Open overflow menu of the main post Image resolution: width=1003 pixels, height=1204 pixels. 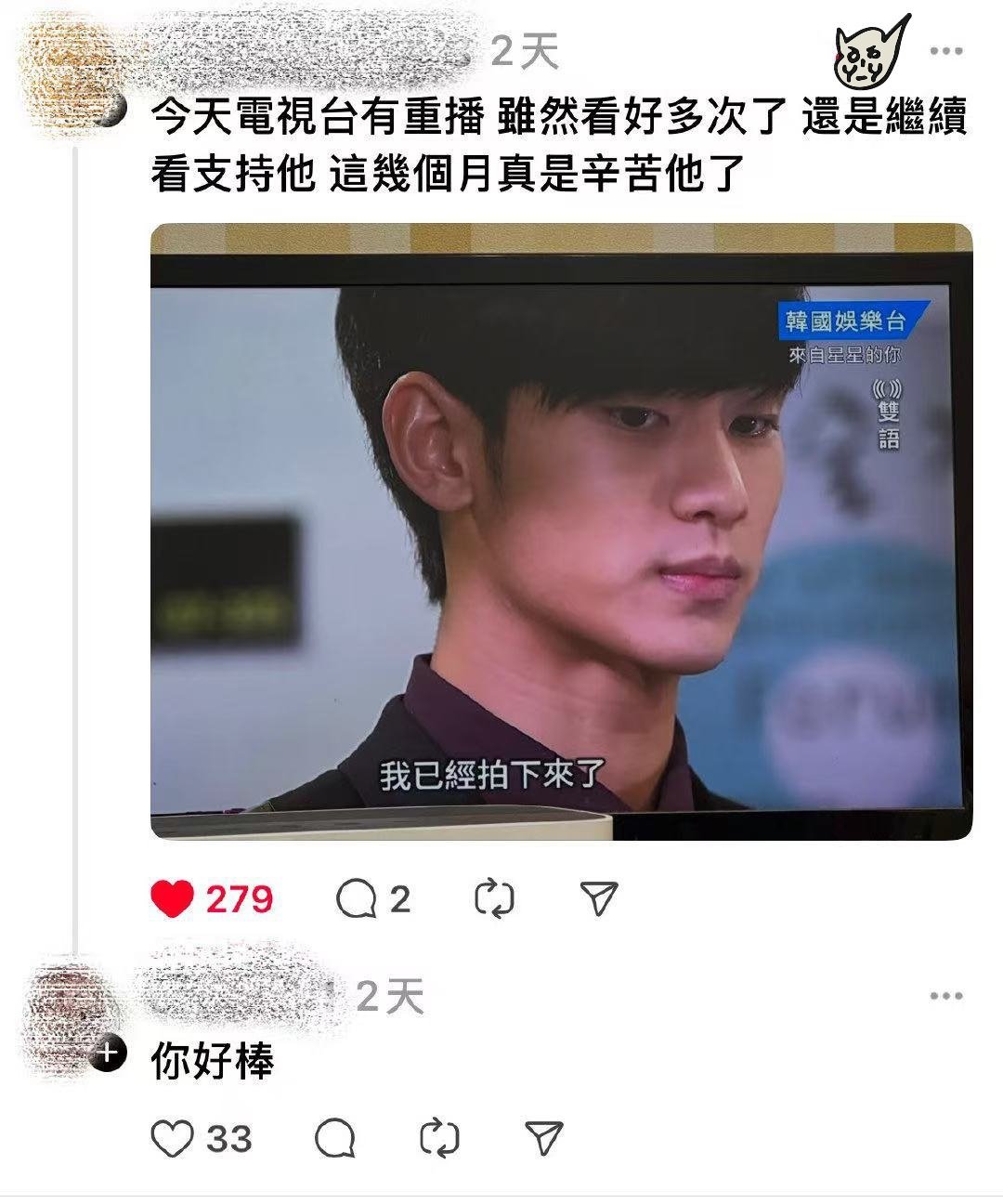point(945,51)
